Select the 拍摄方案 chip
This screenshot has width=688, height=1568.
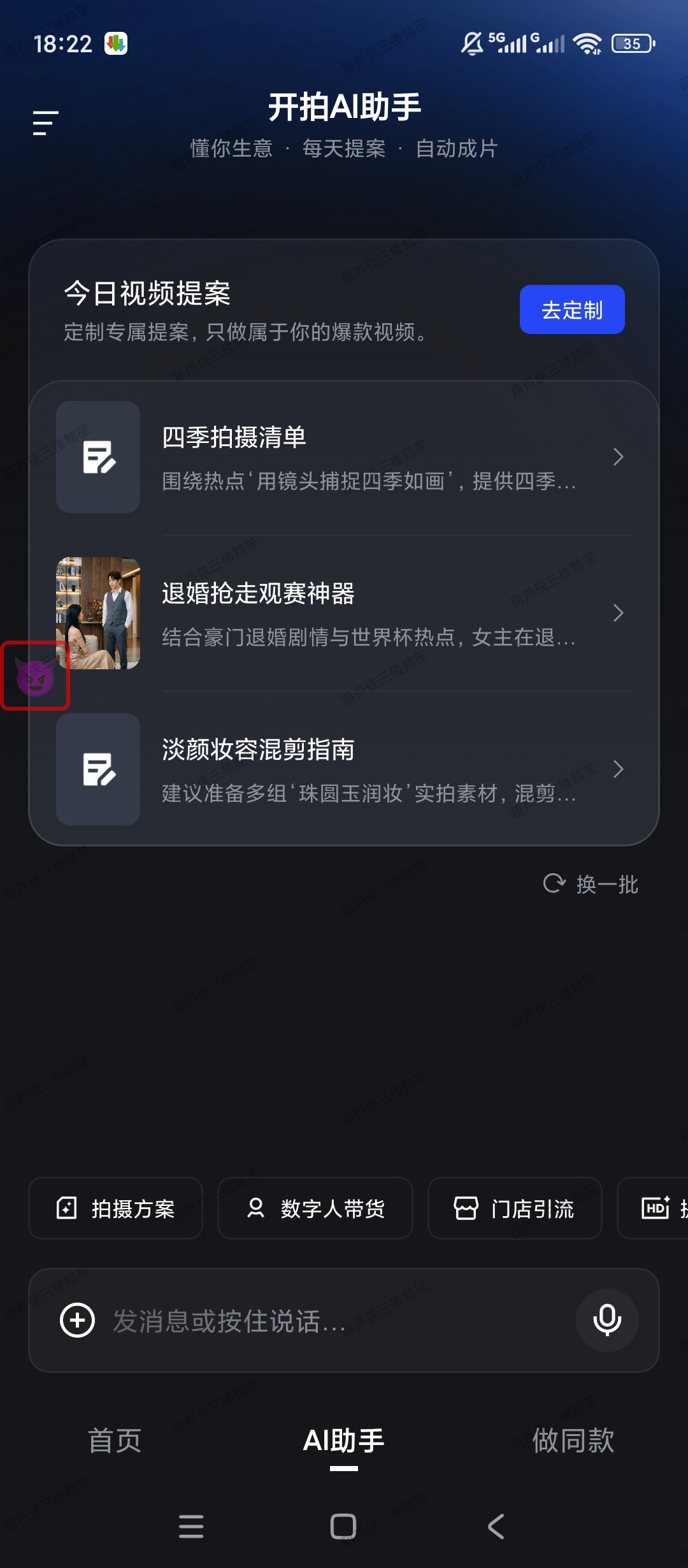tap(116, 1209)
